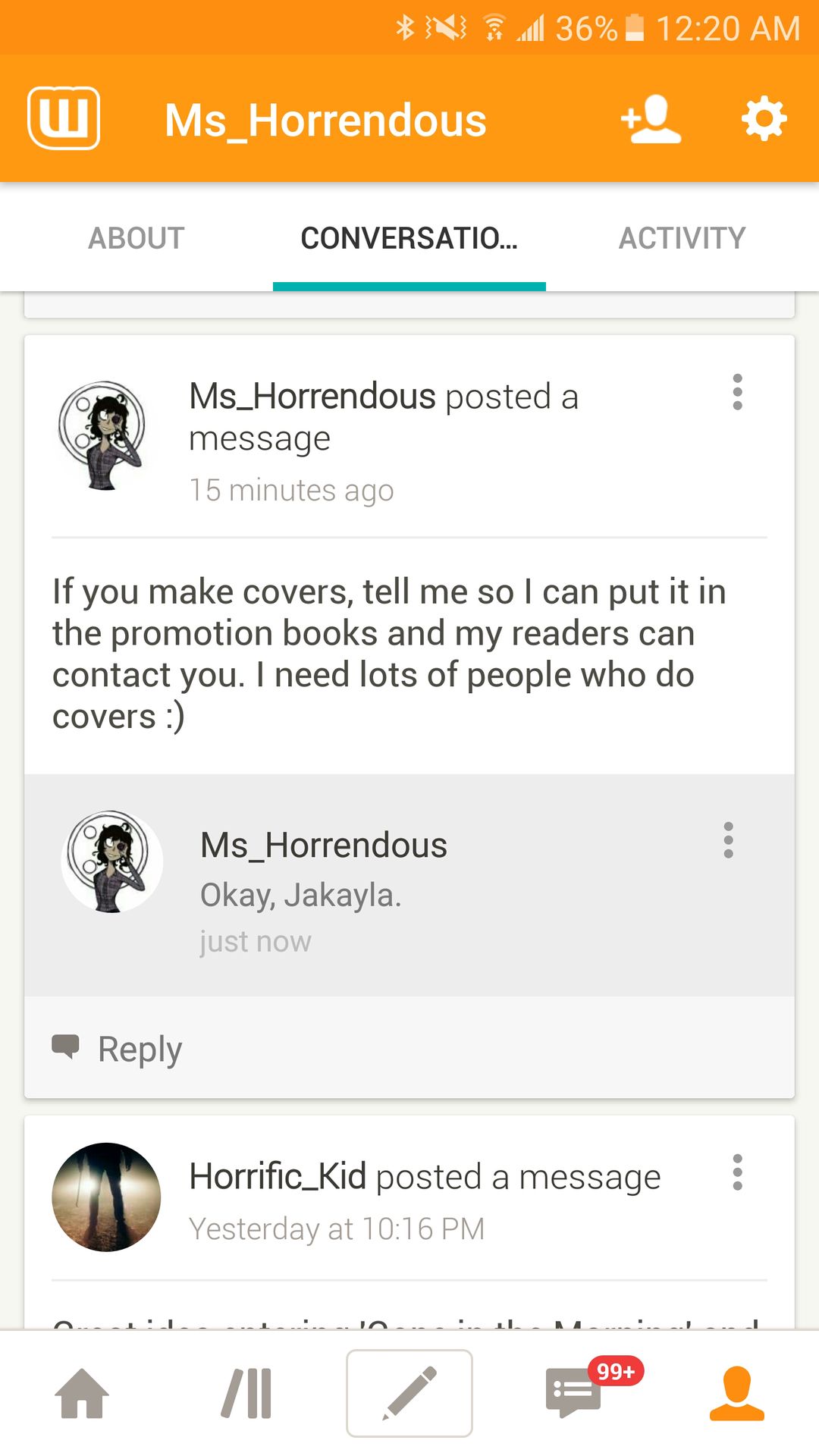Screen dimensions: 819x1456
Task: Open the Profile tab
Action: 736,1393
